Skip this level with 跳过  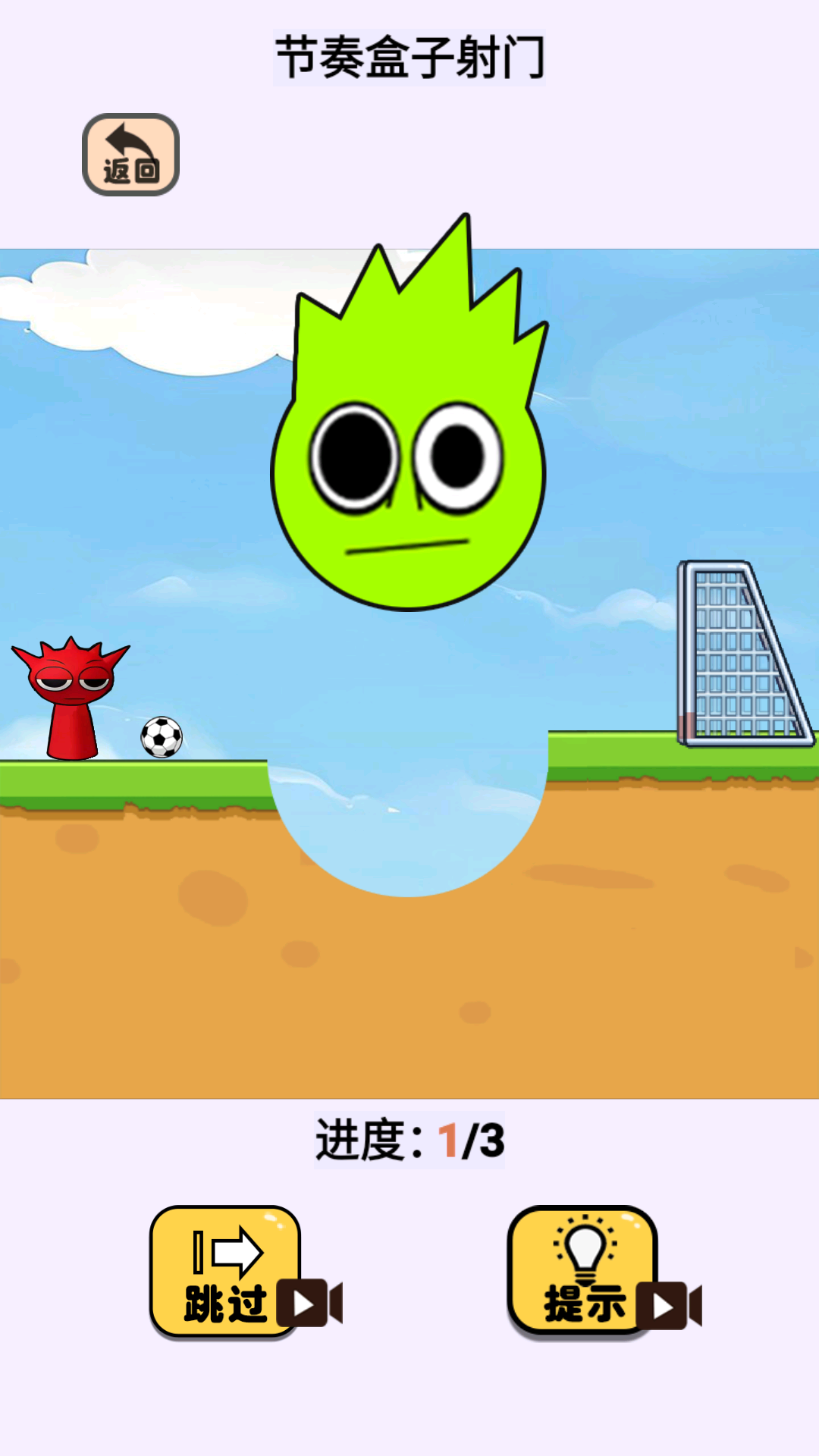[x=226, y=1271]
